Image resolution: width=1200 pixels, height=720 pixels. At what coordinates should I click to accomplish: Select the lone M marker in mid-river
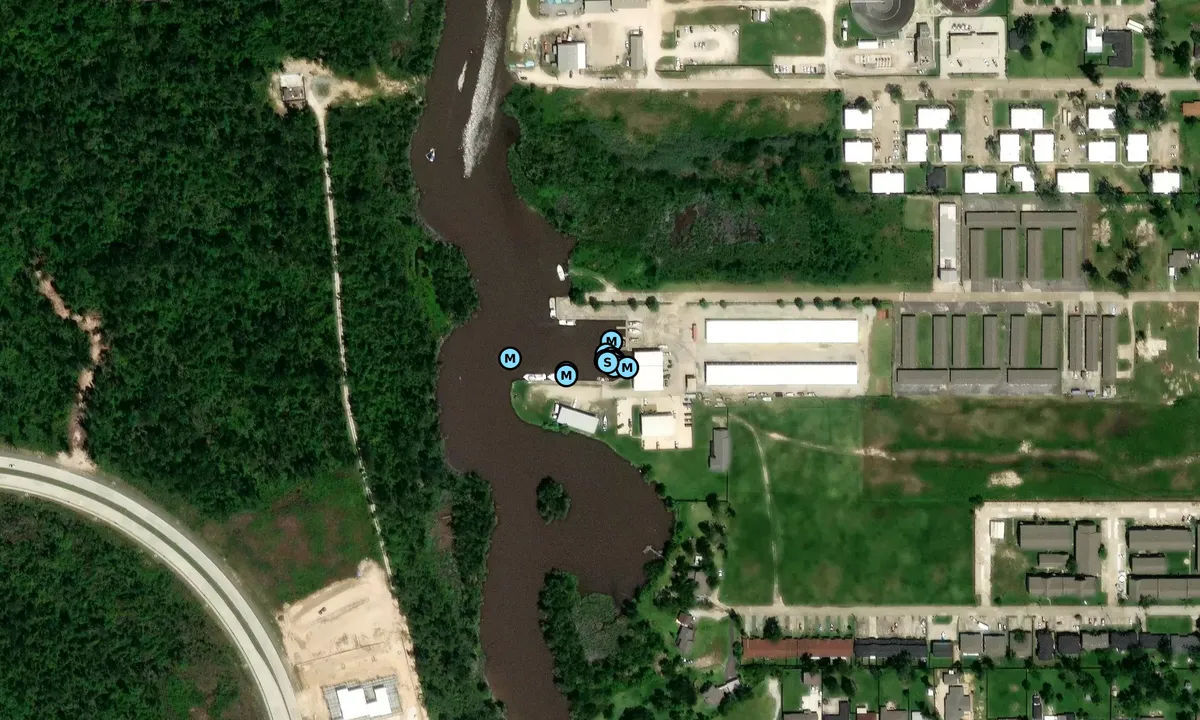click(x=510, y=358)
